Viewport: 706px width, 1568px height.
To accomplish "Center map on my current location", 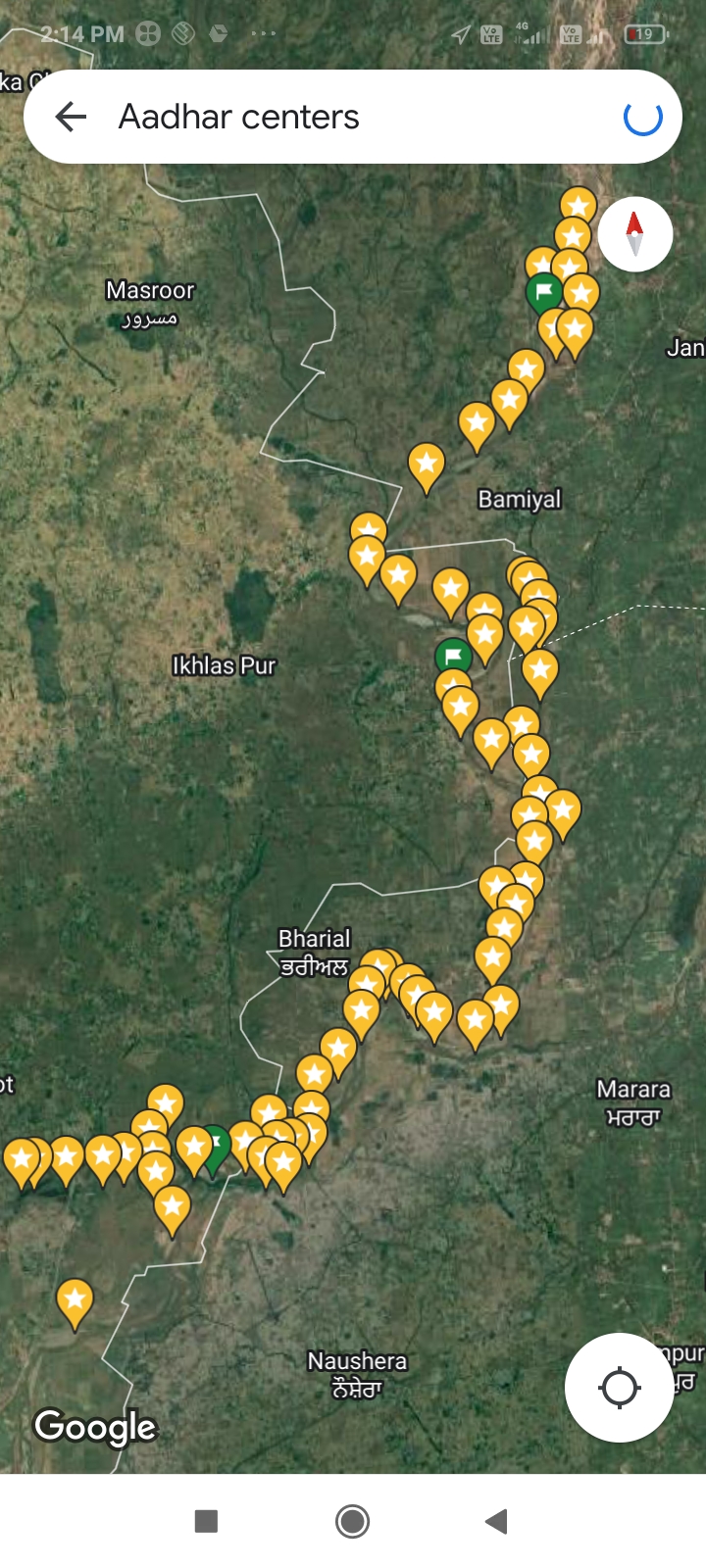I will [619, 1387].
